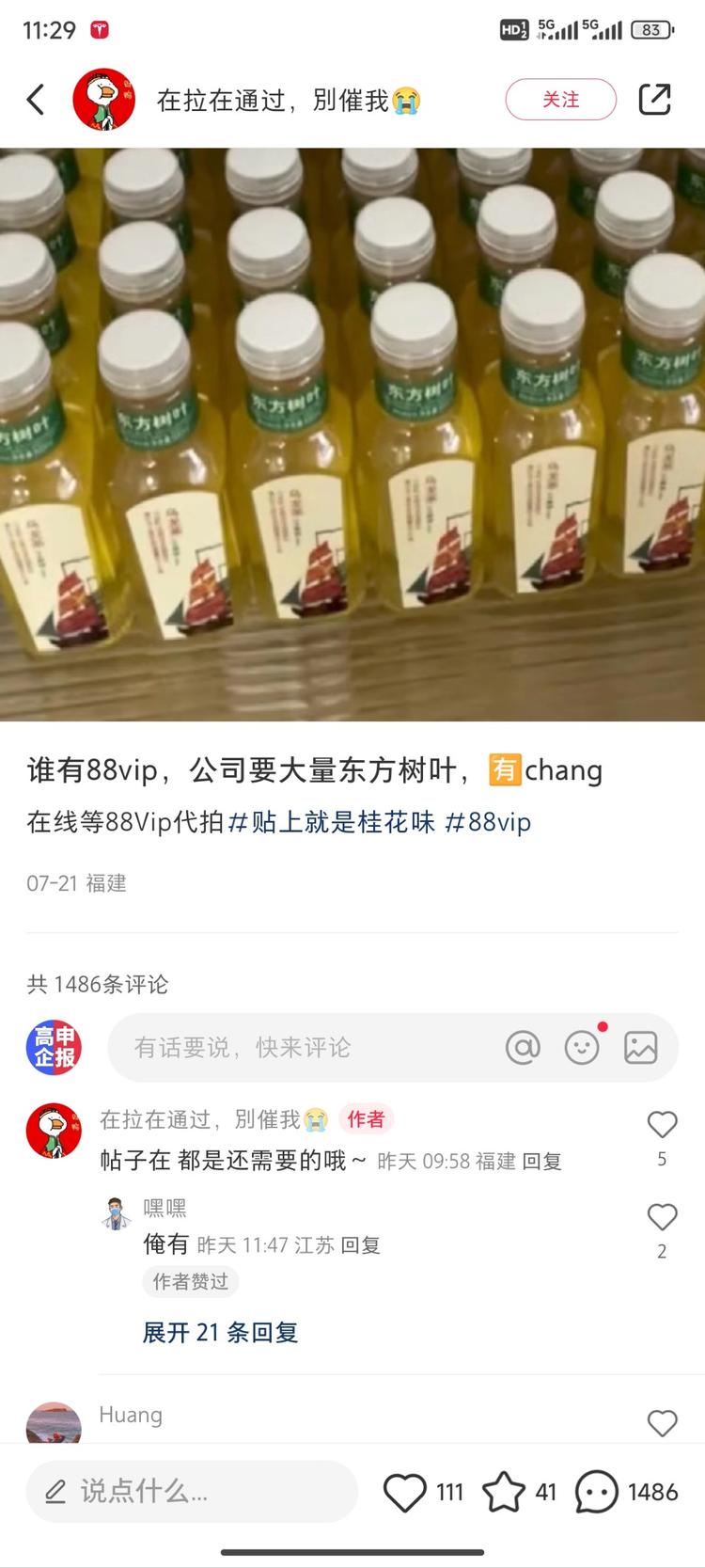Like the author's pinned comment heart
This screenshot has height=1568, width=705.
pos(662,1124)
